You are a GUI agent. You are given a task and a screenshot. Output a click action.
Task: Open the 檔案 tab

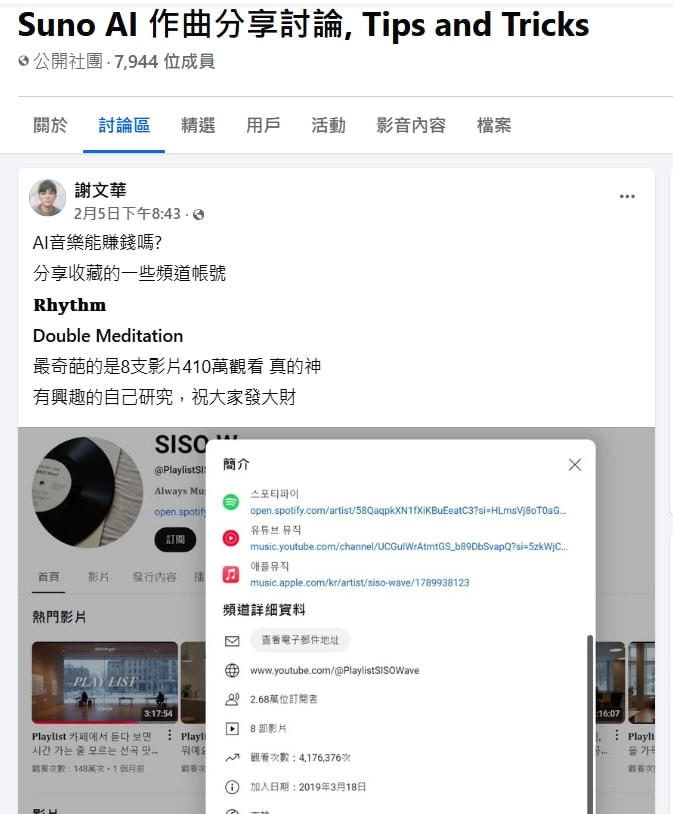click(x=494, y=125)
